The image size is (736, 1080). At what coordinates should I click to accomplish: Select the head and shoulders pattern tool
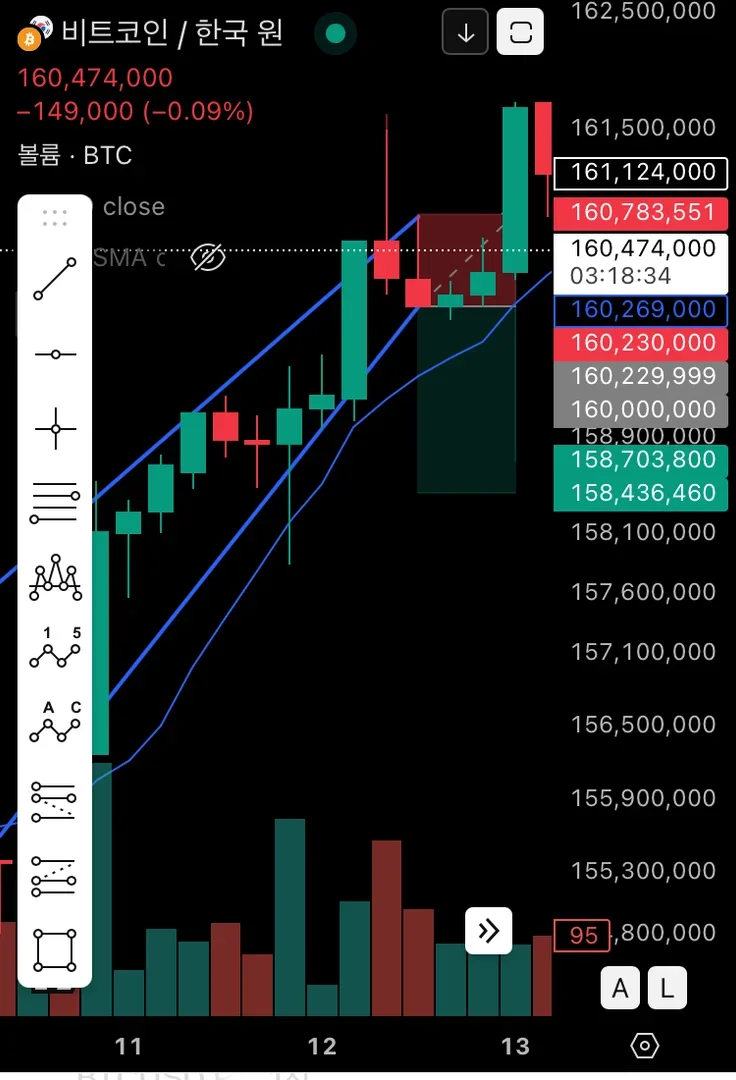55,579
